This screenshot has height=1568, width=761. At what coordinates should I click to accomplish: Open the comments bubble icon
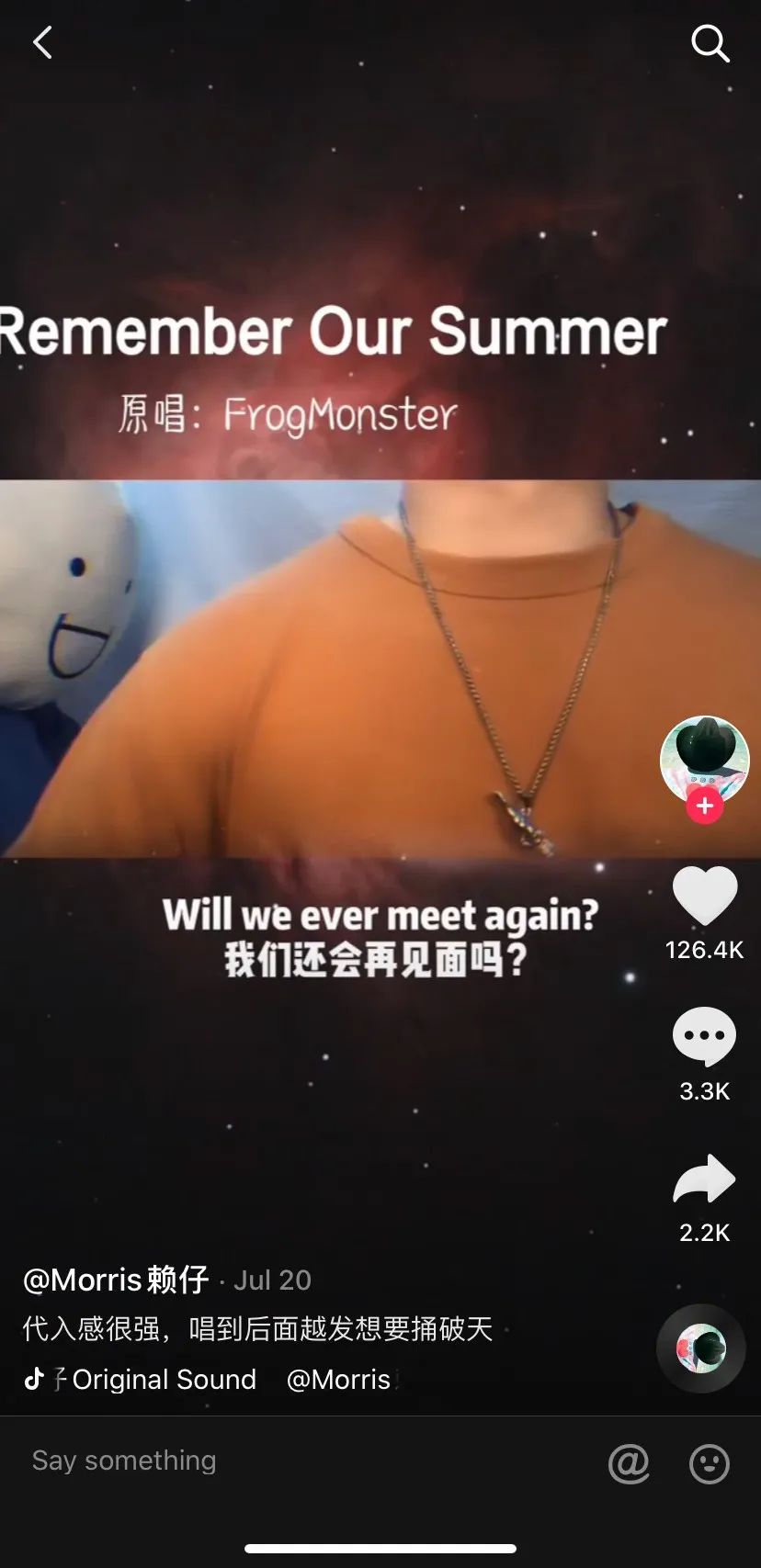click(x=705, y=1036)
